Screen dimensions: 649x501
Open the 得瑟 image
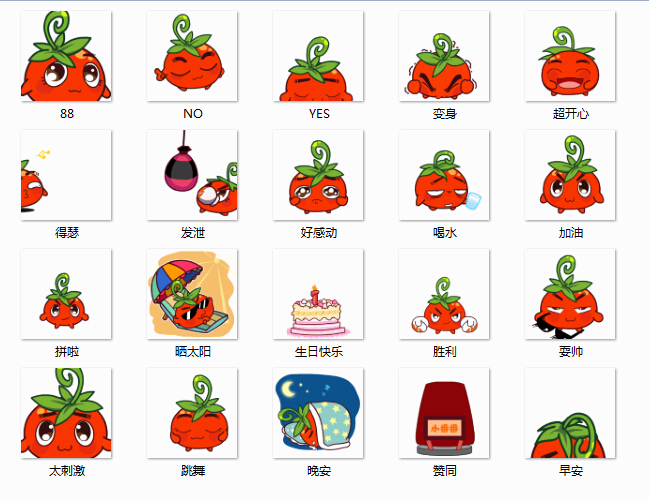point(66,175)
